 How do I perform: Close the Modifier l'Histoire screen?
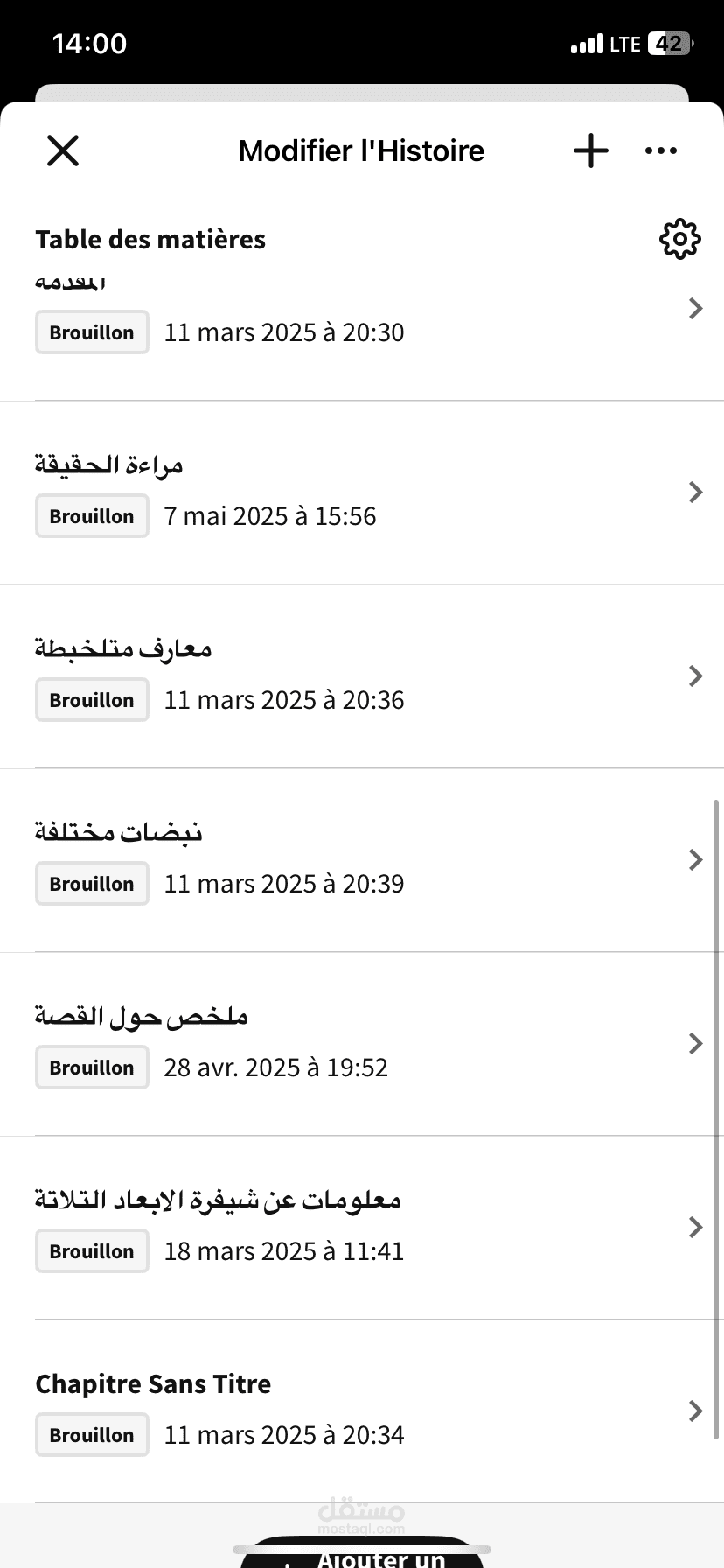[63, 150]
